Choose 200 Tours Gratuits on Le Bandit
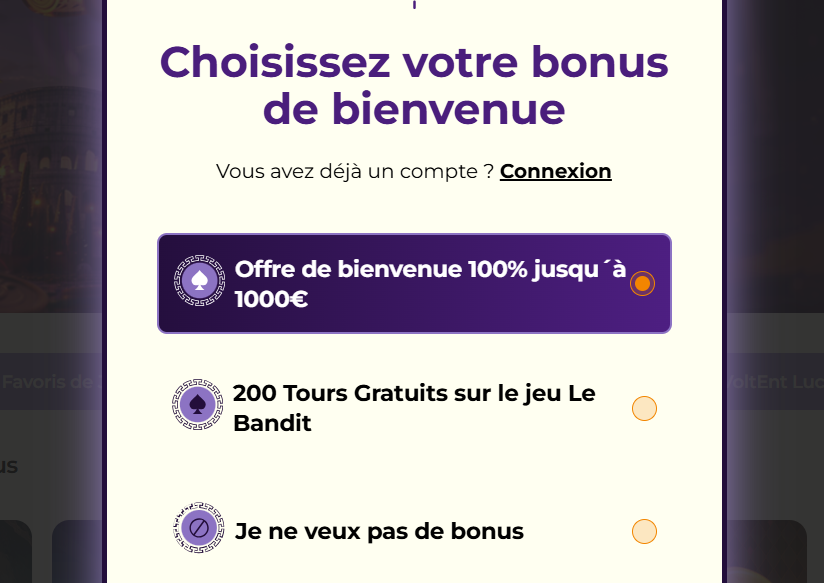Image resolution: width=824 pixels, height=583 pixels. (644, 409)
